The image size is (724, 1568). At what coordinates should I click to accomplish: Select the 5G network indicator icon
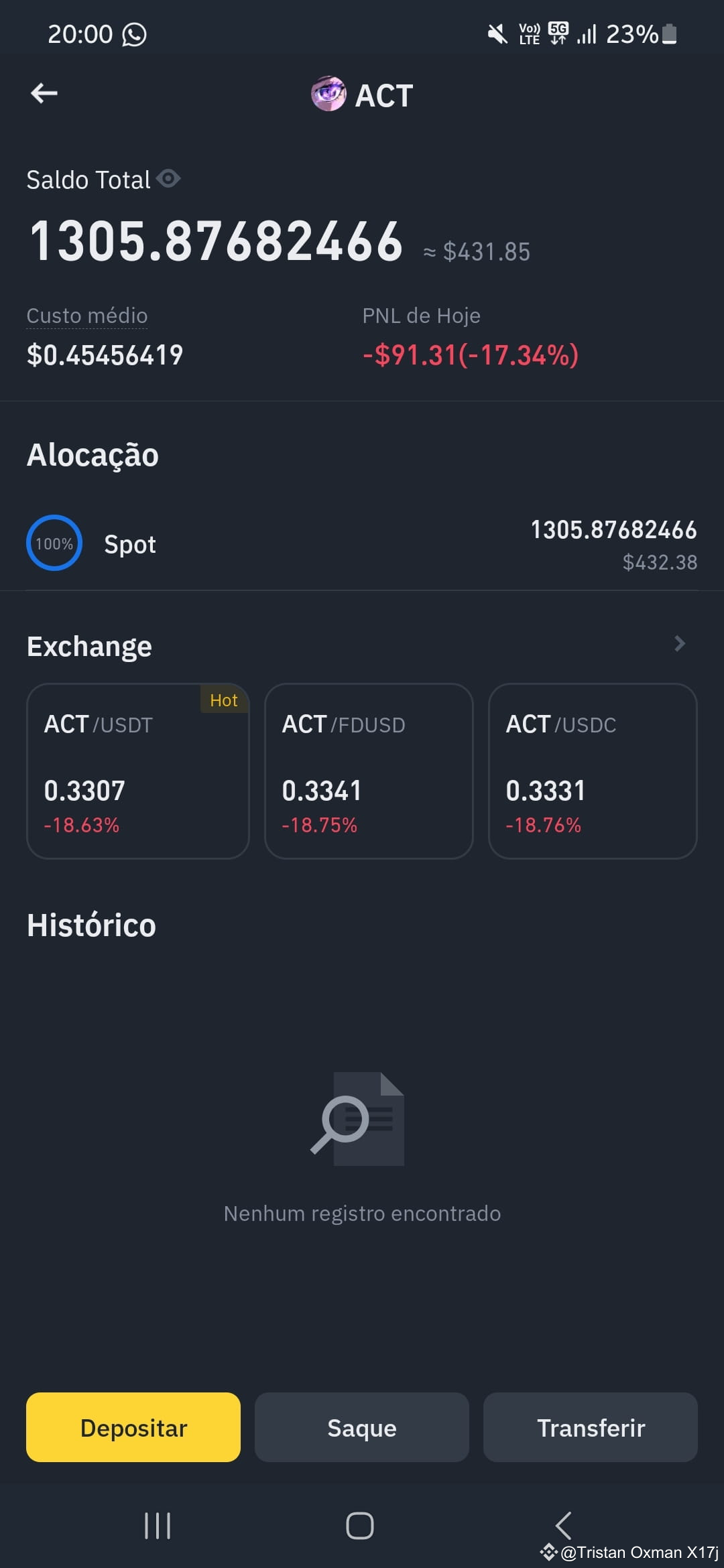(x=557, y=33)
